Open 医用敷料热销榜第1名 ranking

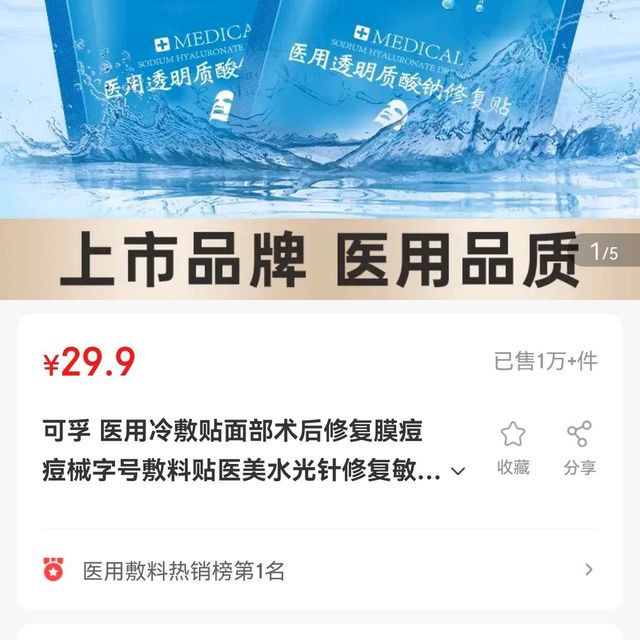pyautogui.click(x=320, y=571)
